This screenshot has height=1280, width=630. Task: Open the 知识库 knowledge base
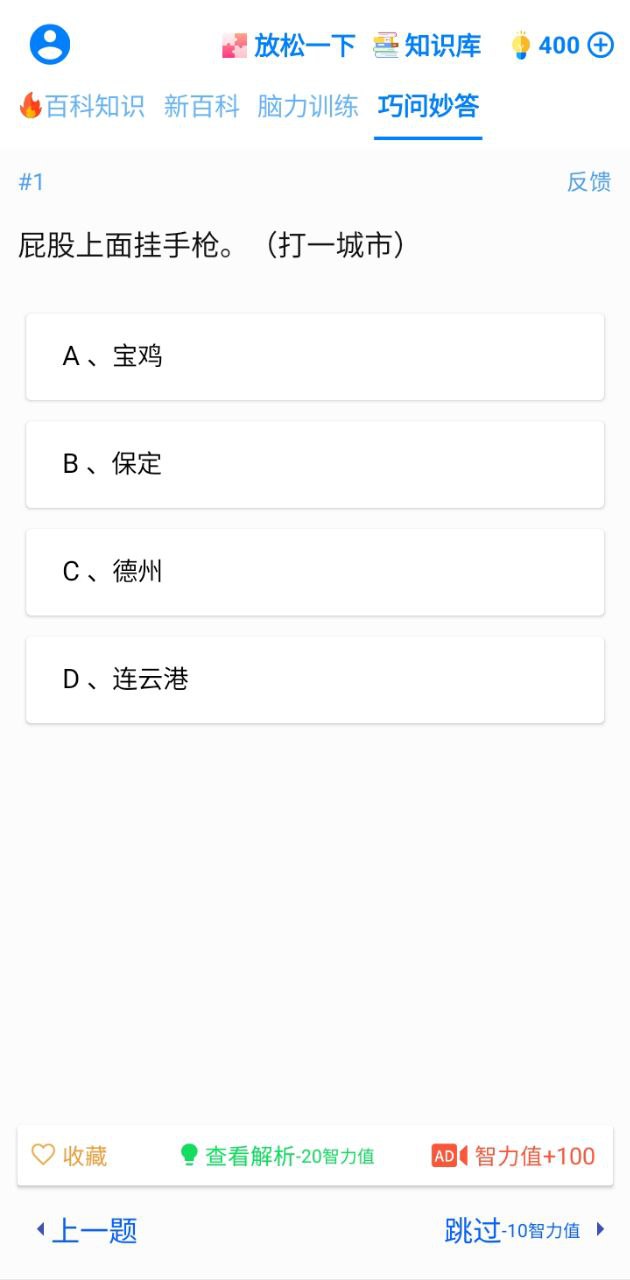pyautogui.click(x=427, y=46)
